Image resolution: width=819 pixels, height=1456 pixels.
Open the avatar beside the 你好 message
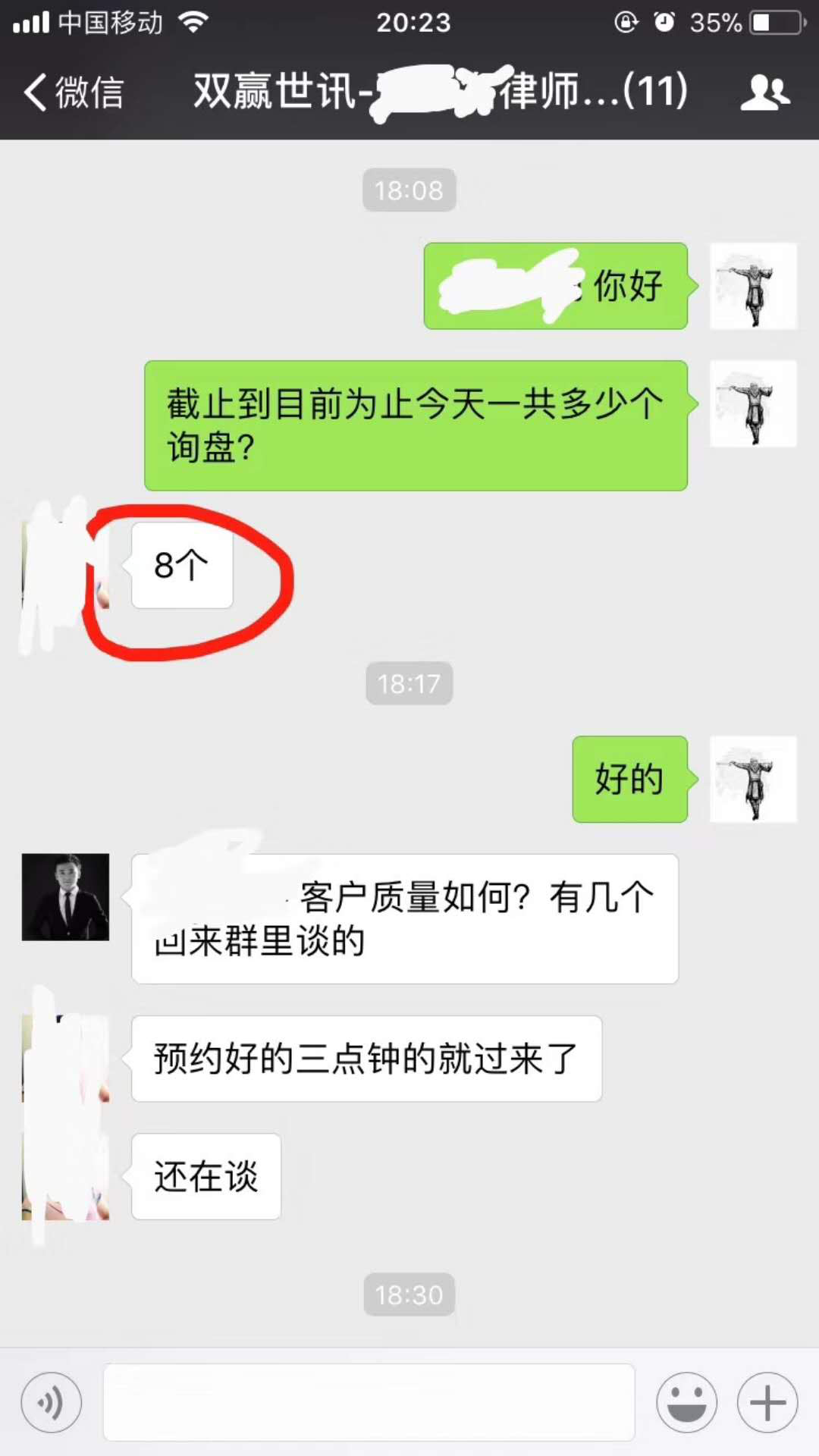(753, 286)
